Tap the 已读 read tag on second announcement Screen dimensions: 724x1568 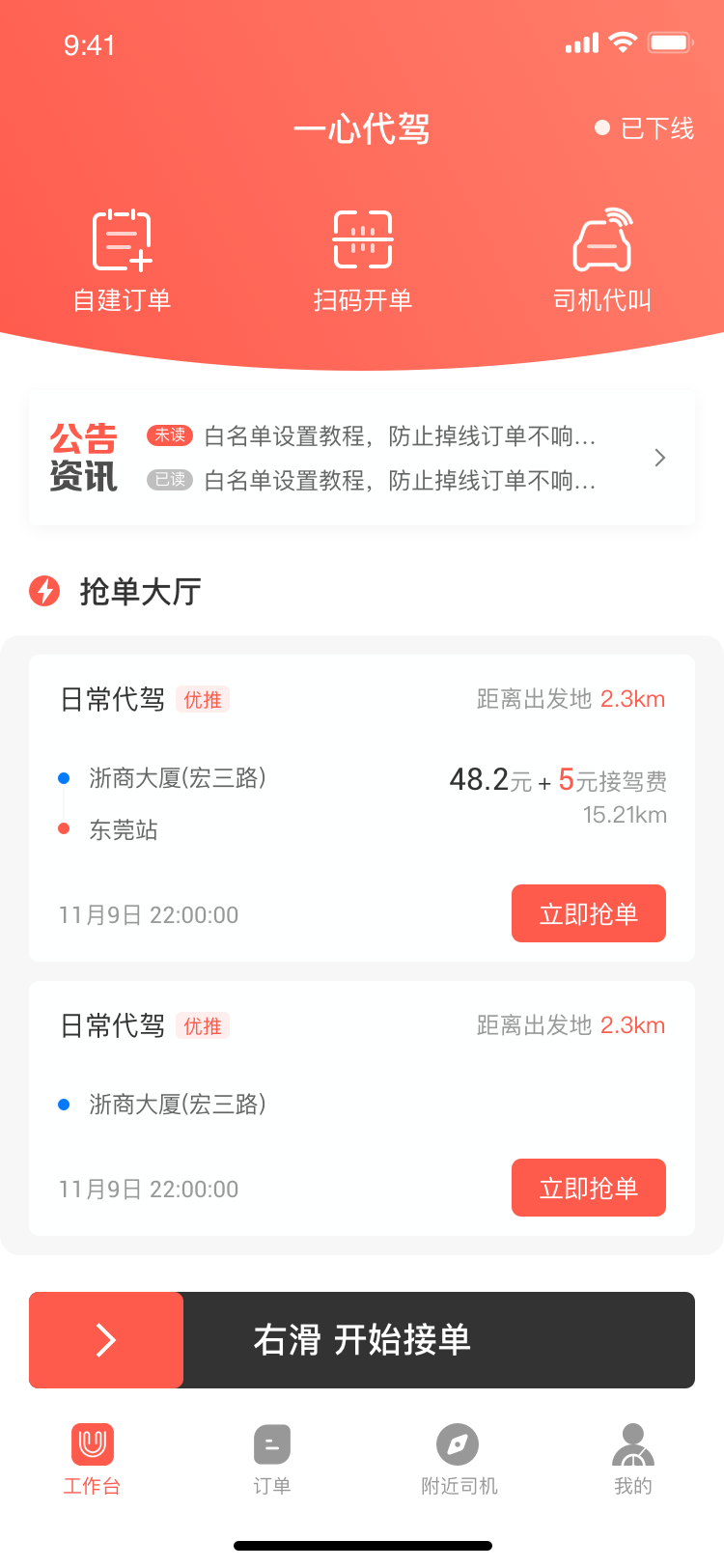(170, 480)
